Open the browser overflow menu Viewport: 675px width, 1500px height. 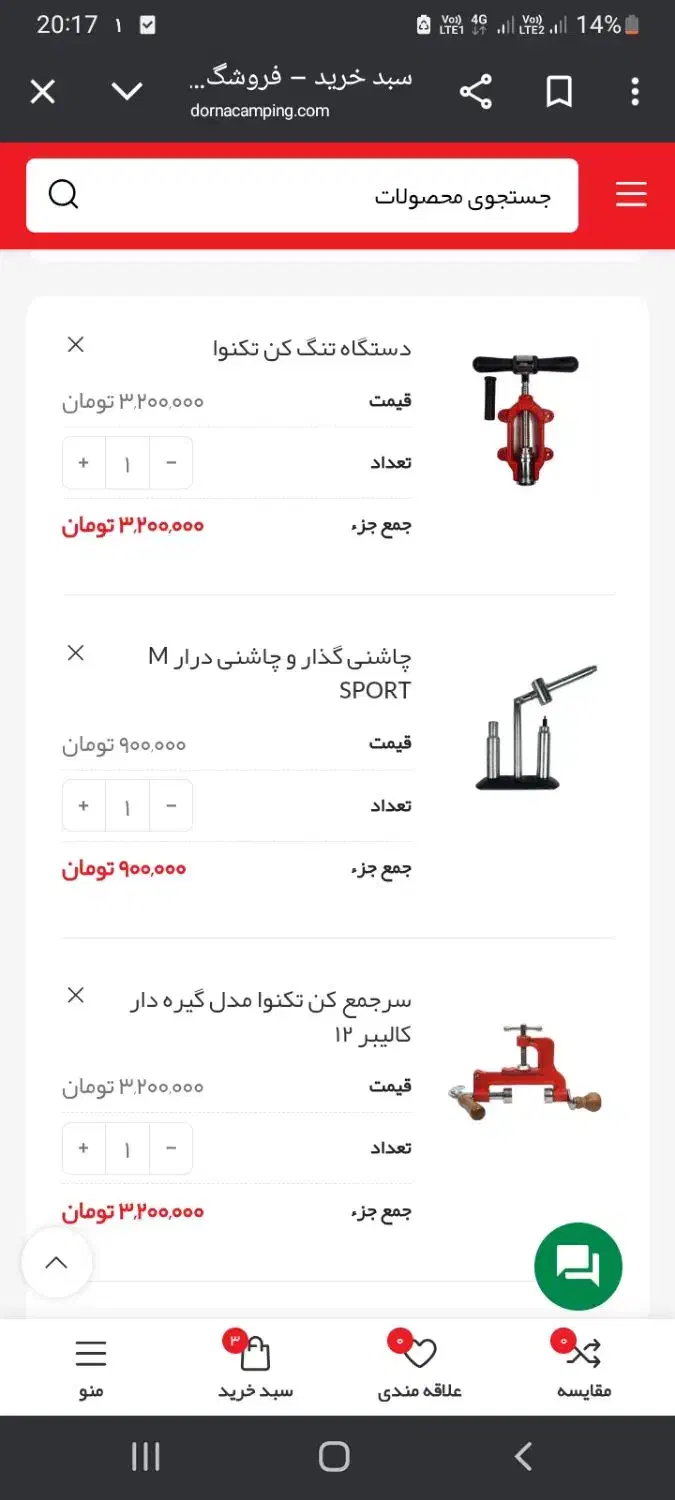tap(634, 93)
